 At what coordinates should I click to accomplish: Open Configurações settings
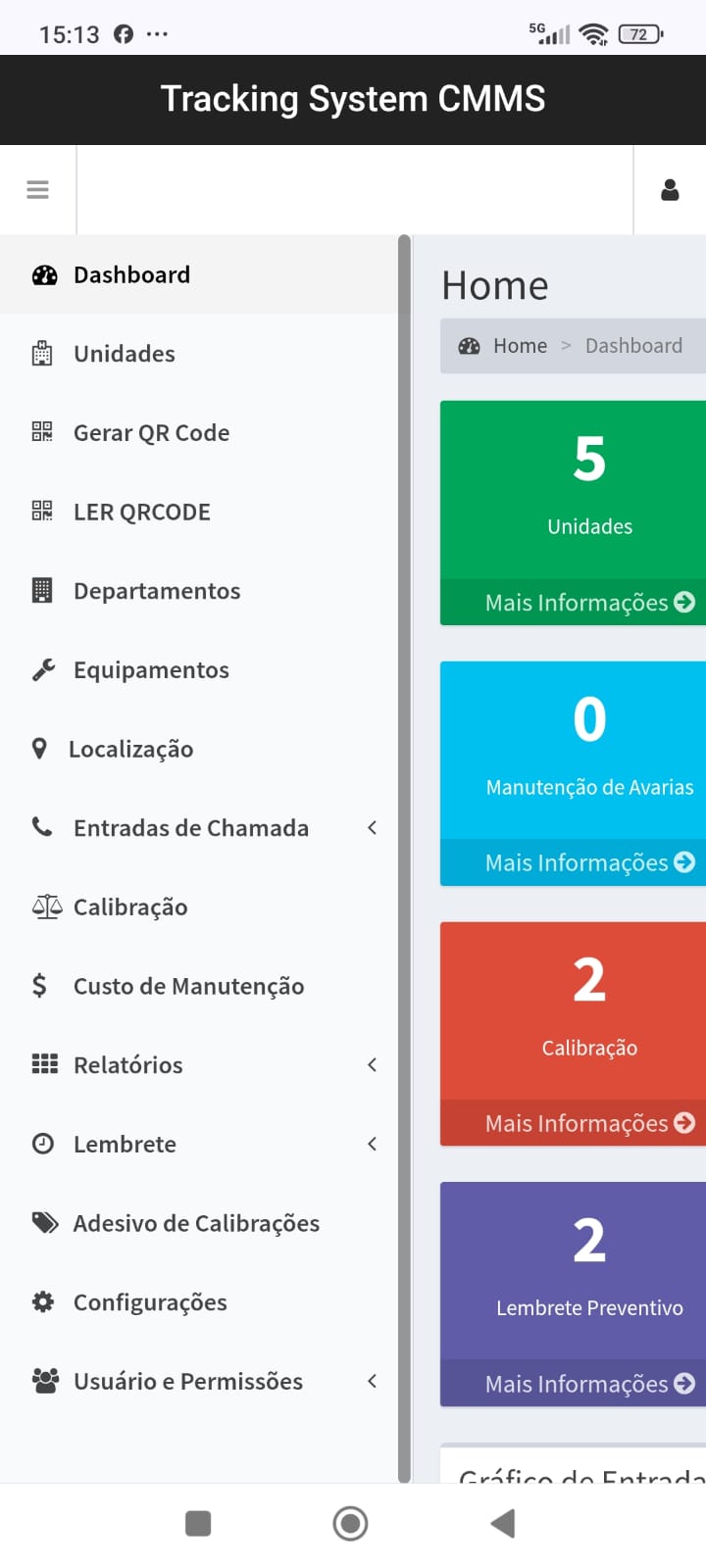[150, 1302]
